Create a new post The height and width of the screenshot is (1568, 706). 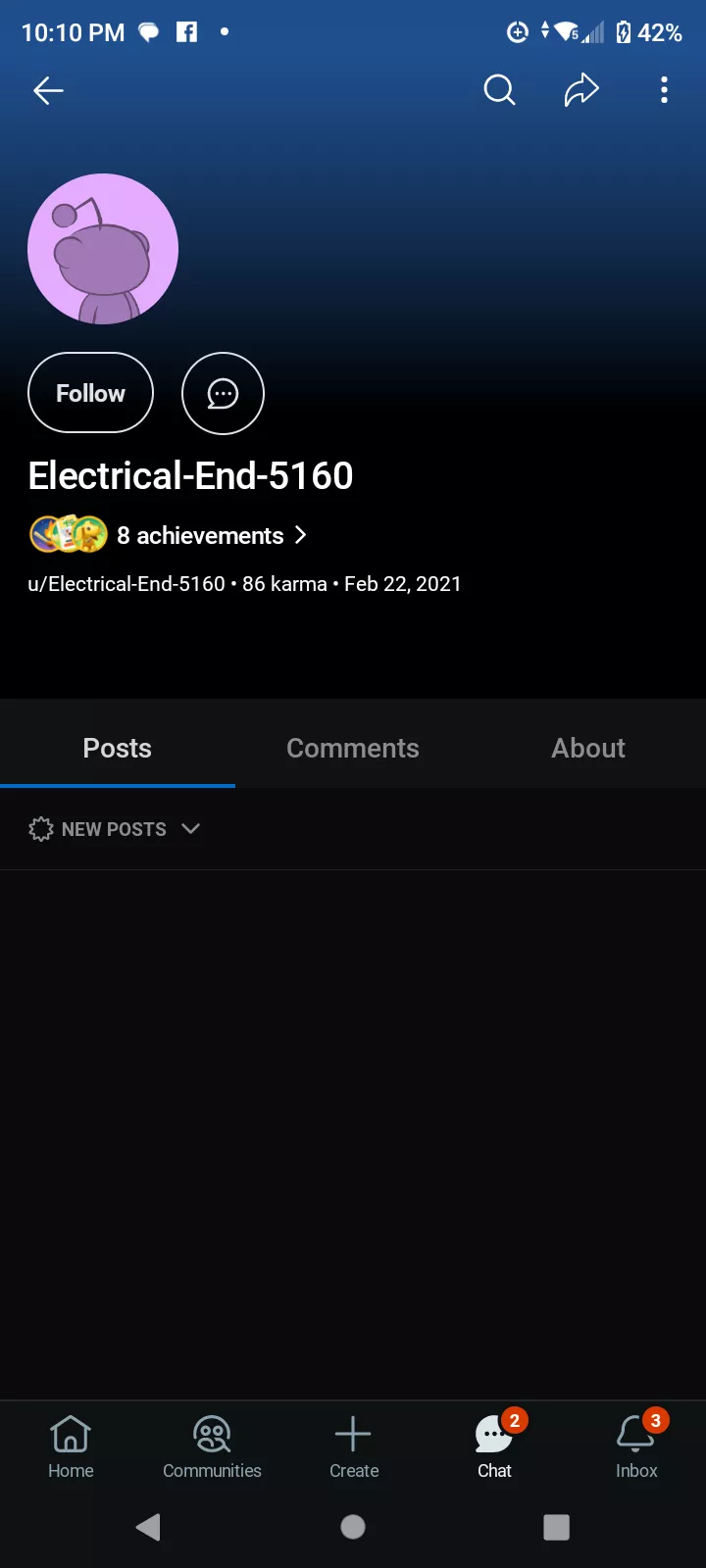(x=353, y=1446)
